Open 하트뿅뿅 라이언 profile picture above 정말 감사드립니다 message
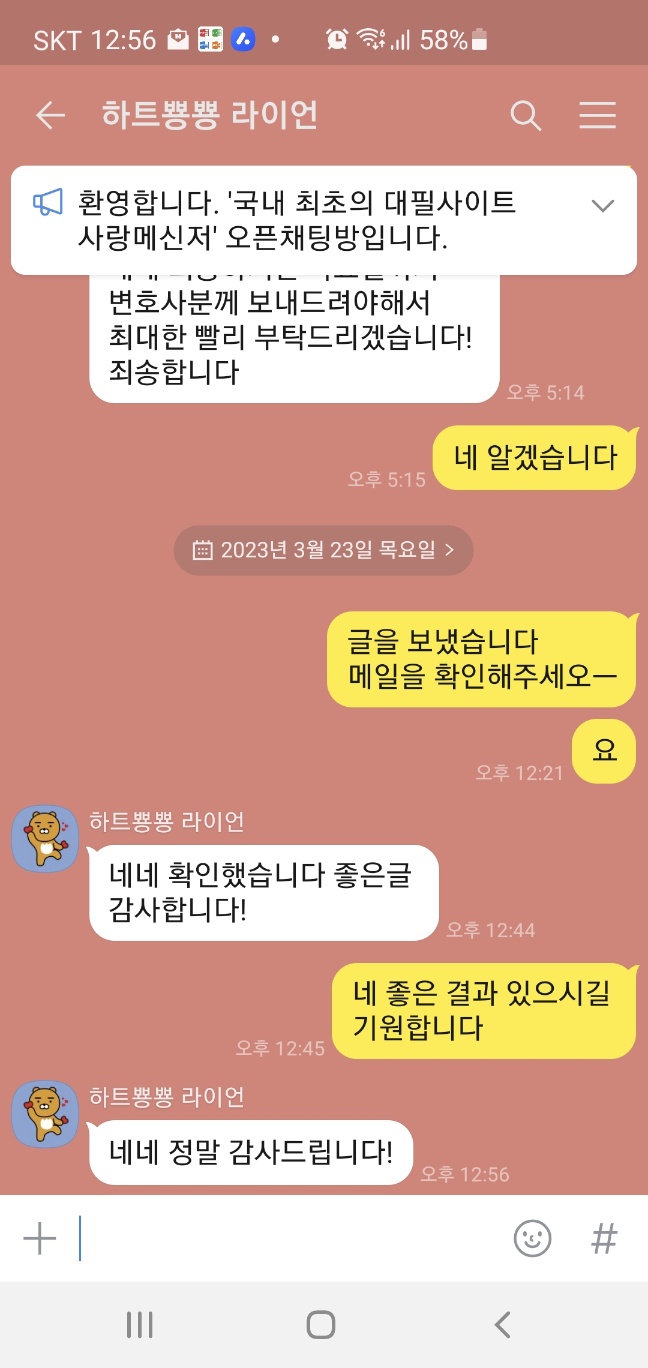The height and width of the screenshot is (1368, 648). [45, 1114]
